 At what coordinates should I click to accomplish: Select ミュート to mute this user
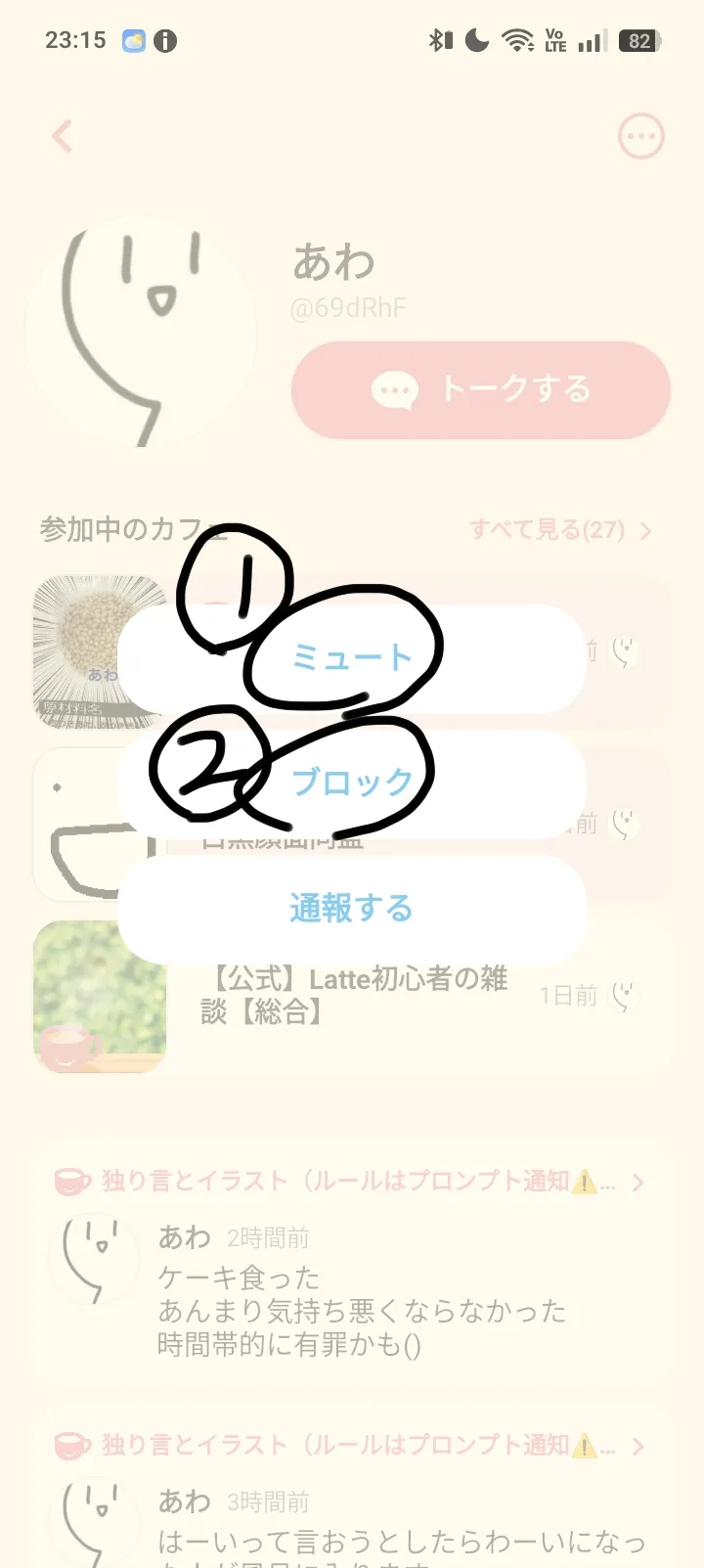pyautogui.click(x=352, y=658)
